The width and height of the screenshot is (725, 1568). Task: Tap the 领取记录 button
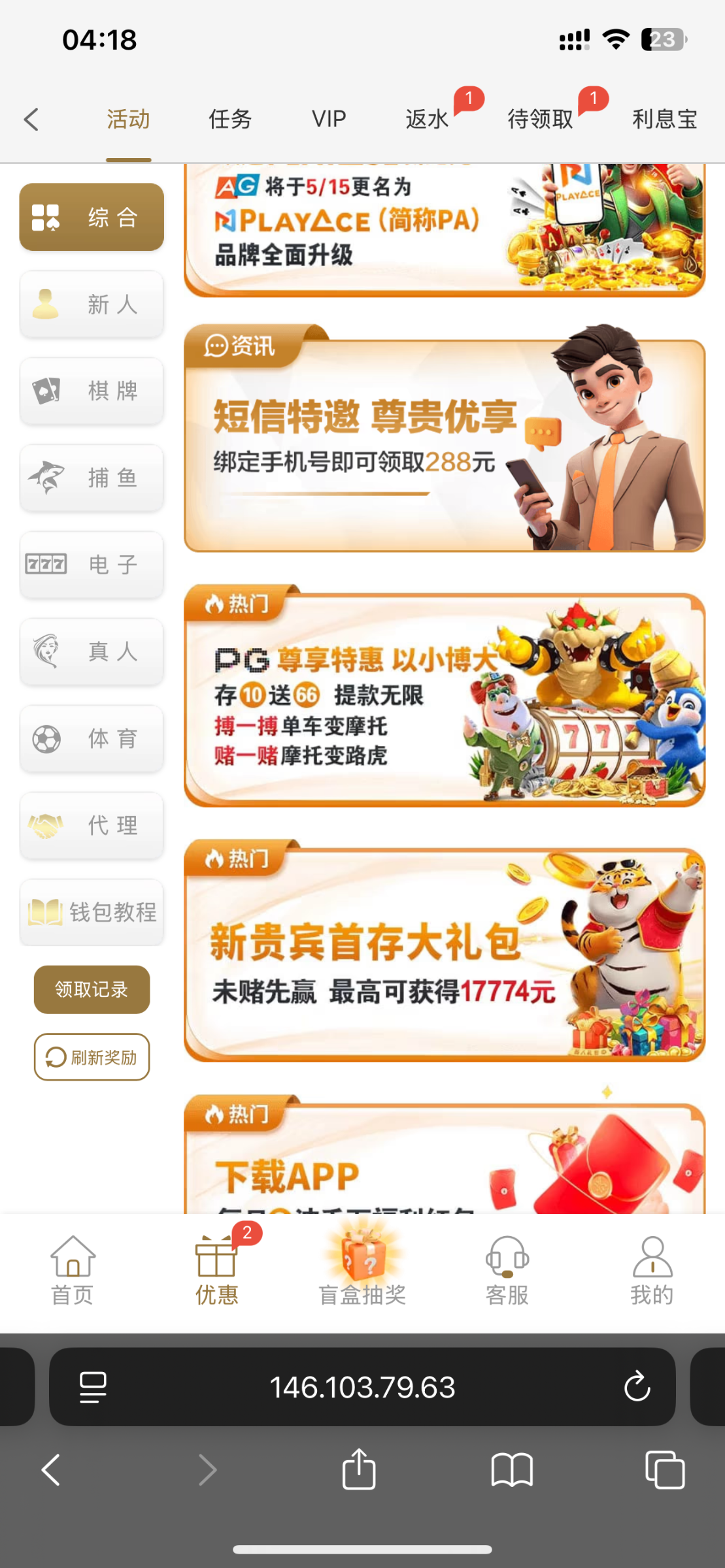[x=92, y=989]
